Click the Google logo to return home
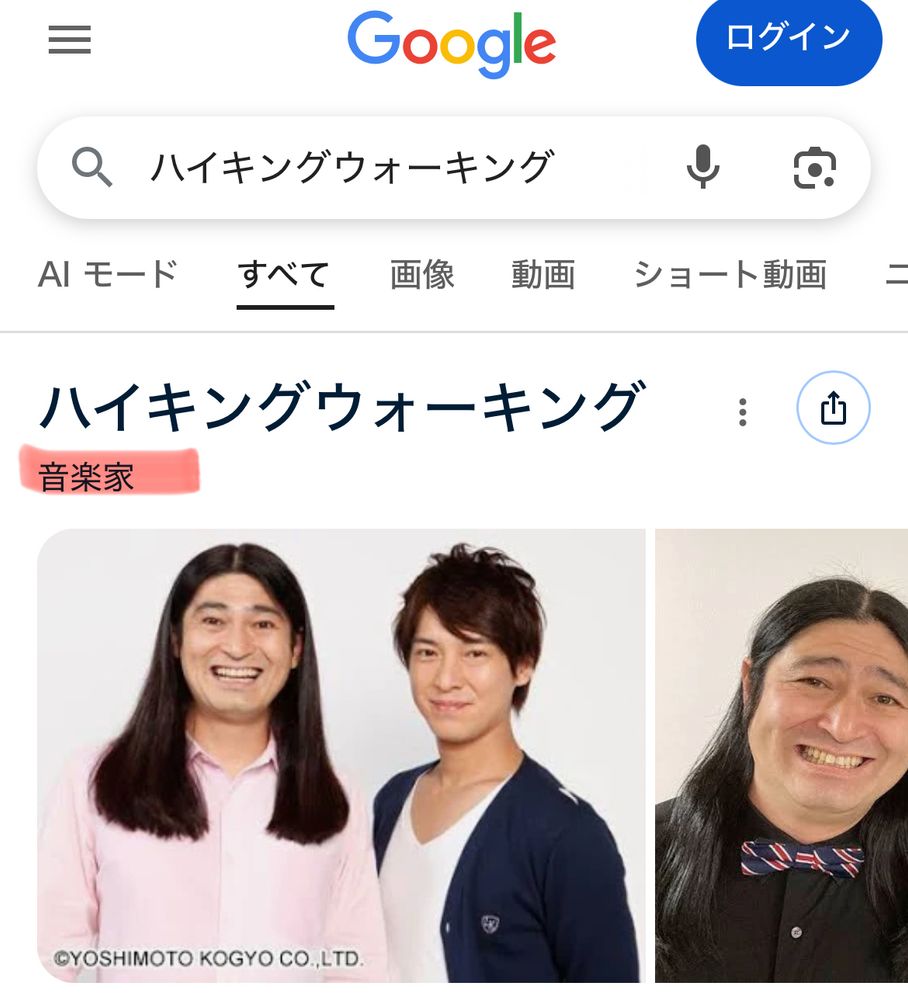Image resolution: width=908 pixels, height=1000 pixels. [x=452, y=41]
